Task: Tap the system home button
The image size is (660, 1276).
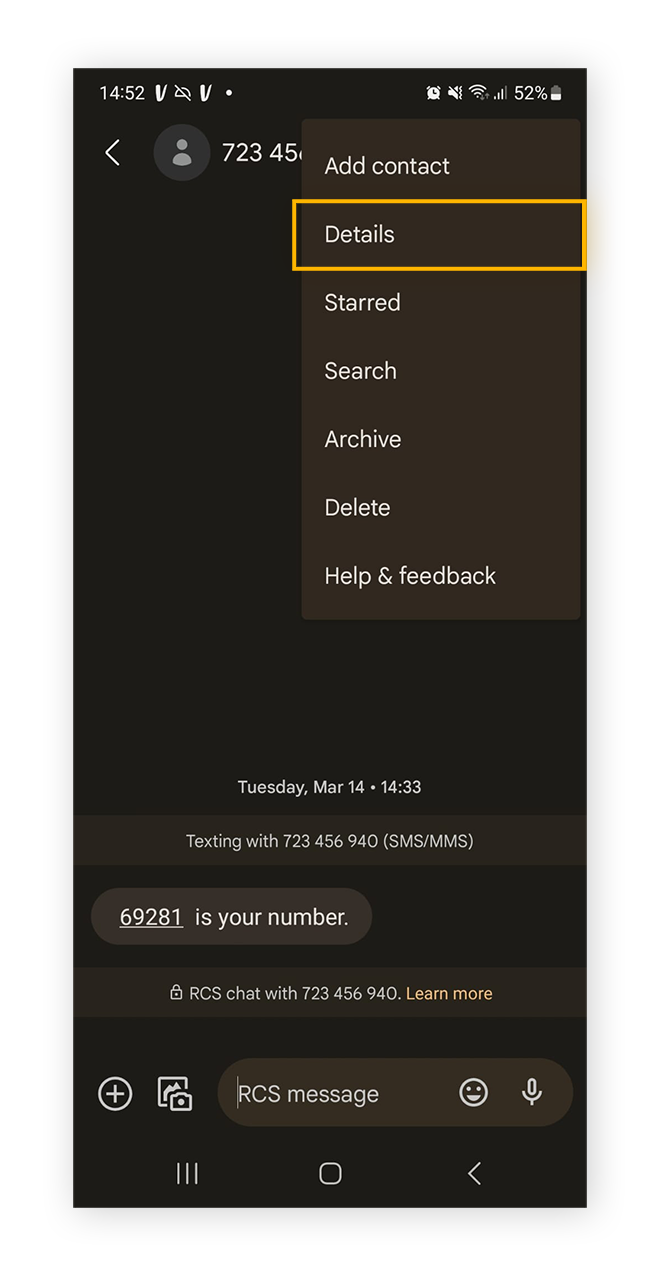Action: click(330, 1173)
